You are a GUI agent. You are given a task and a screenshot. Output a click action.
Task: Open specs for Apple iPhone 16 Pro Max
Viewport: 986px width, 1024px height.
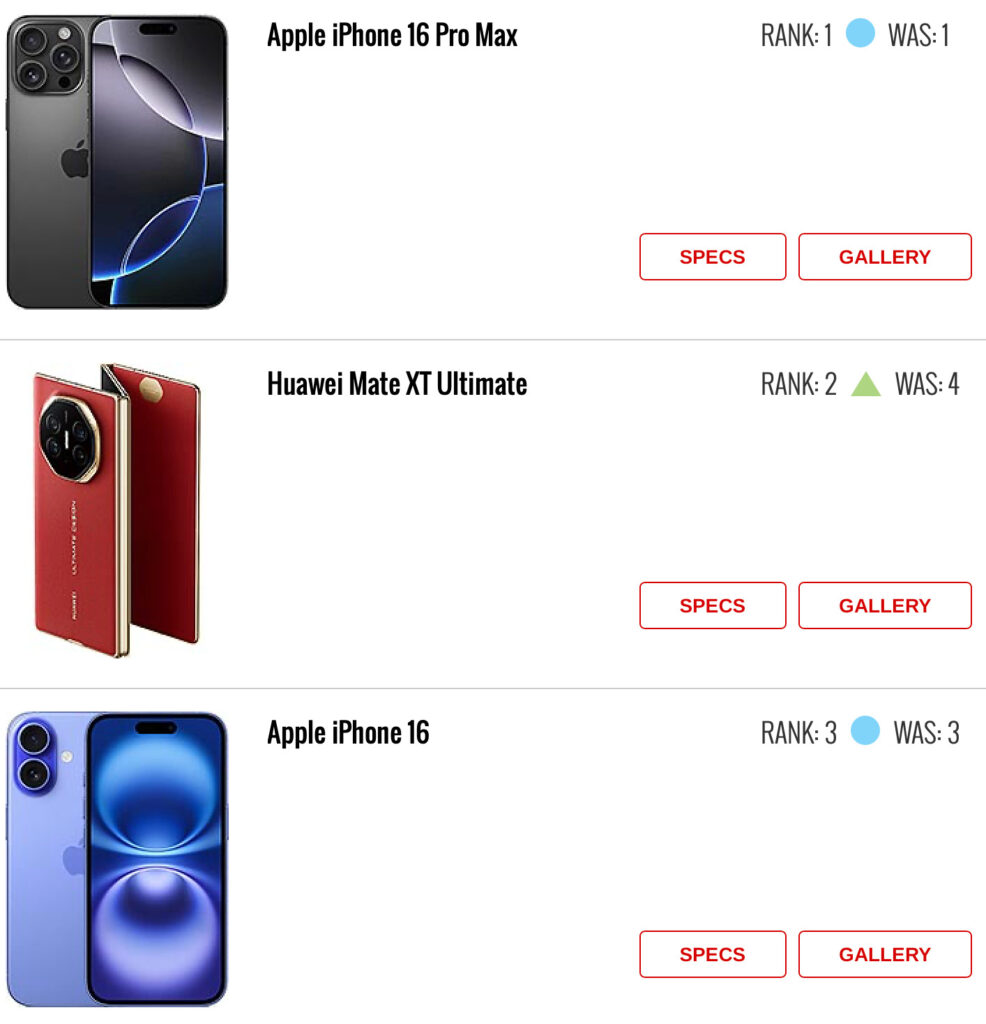click(x=712, y=257)
